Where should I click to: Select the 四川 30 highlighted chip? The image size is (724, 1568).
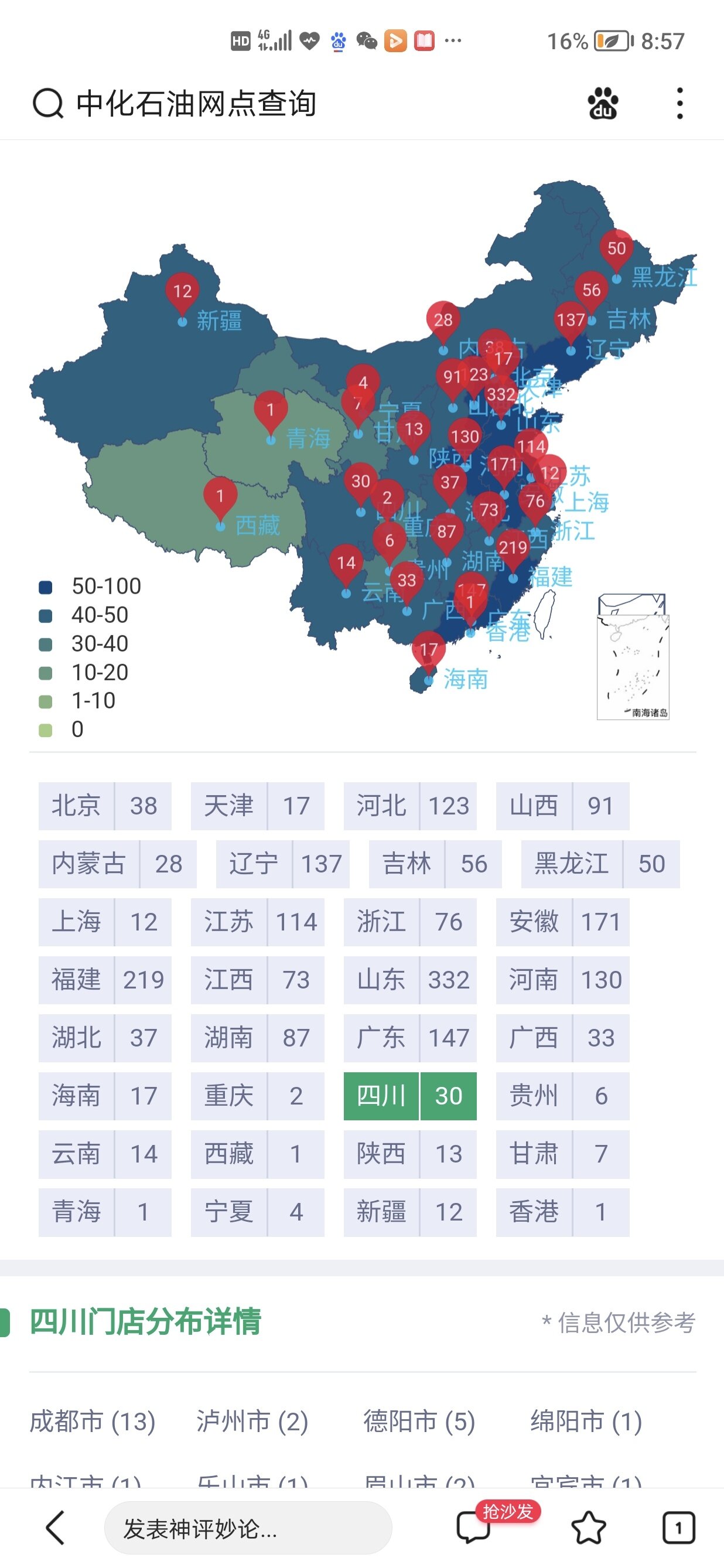[x=410, y=1096]
